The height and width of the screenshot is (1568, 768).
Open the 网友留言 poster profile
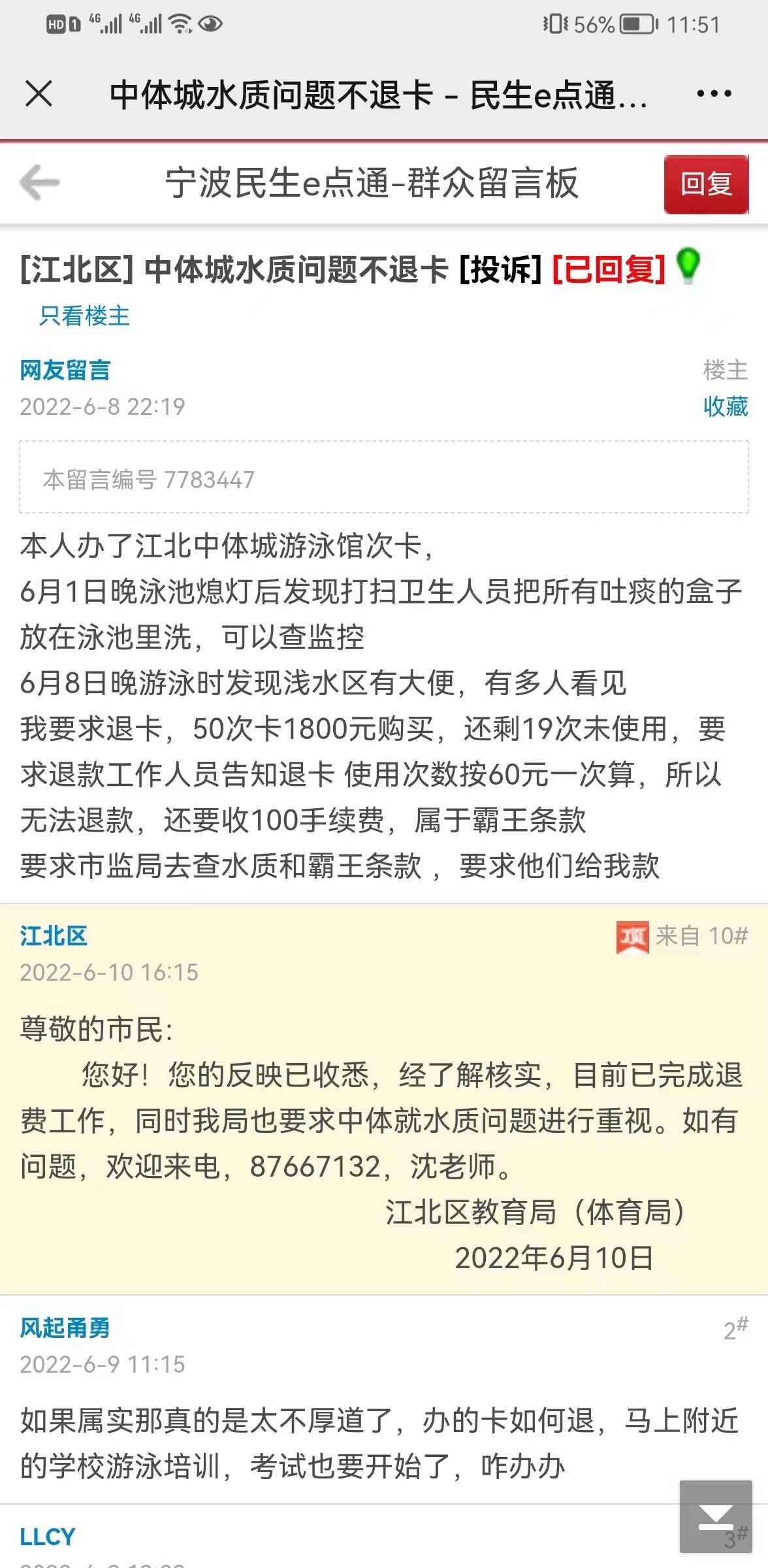click(65, 370)
